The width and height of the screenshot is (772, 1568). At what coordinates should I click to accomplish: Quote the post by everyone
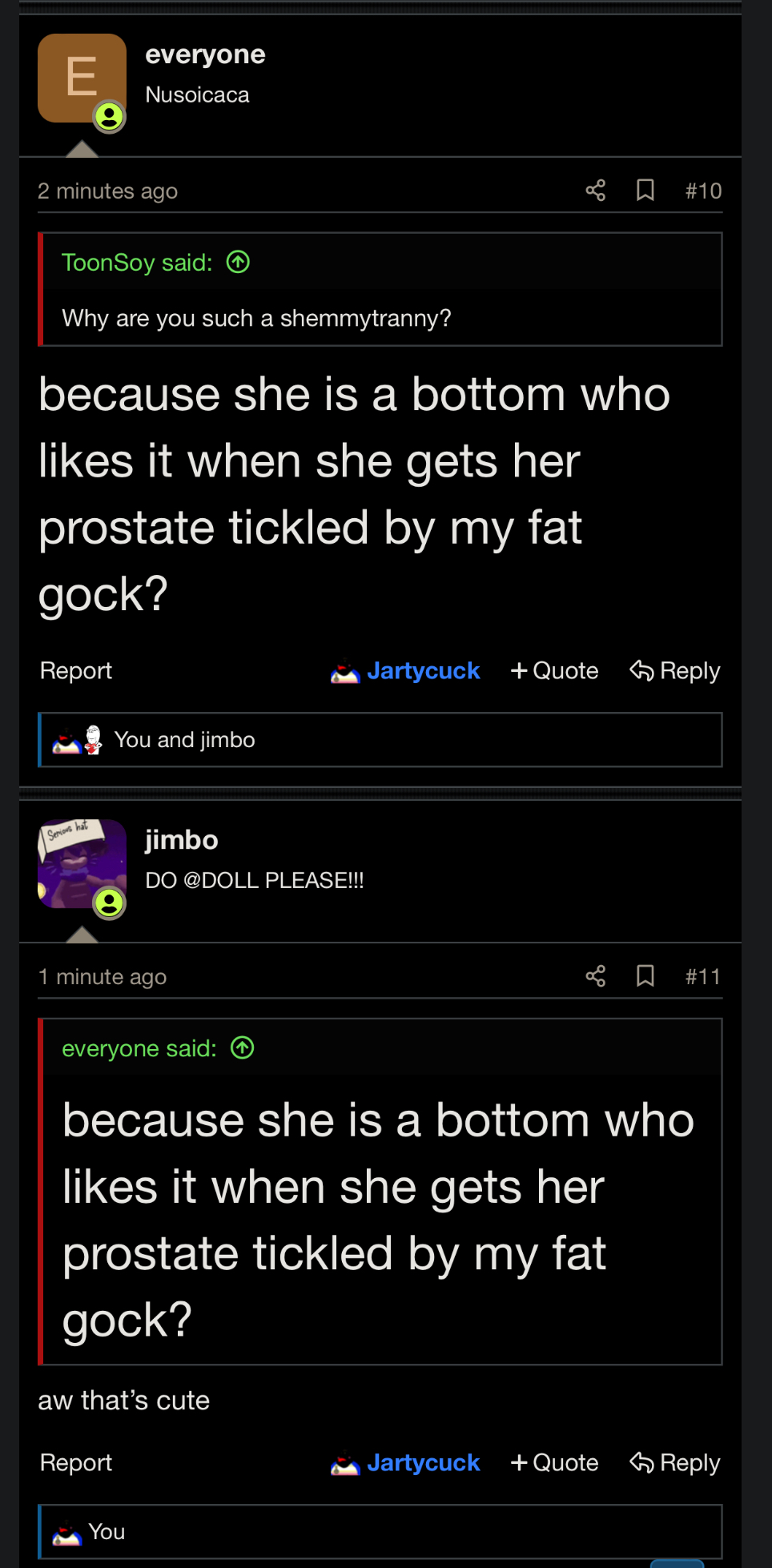pyautogui.click(x=554, y=670)
